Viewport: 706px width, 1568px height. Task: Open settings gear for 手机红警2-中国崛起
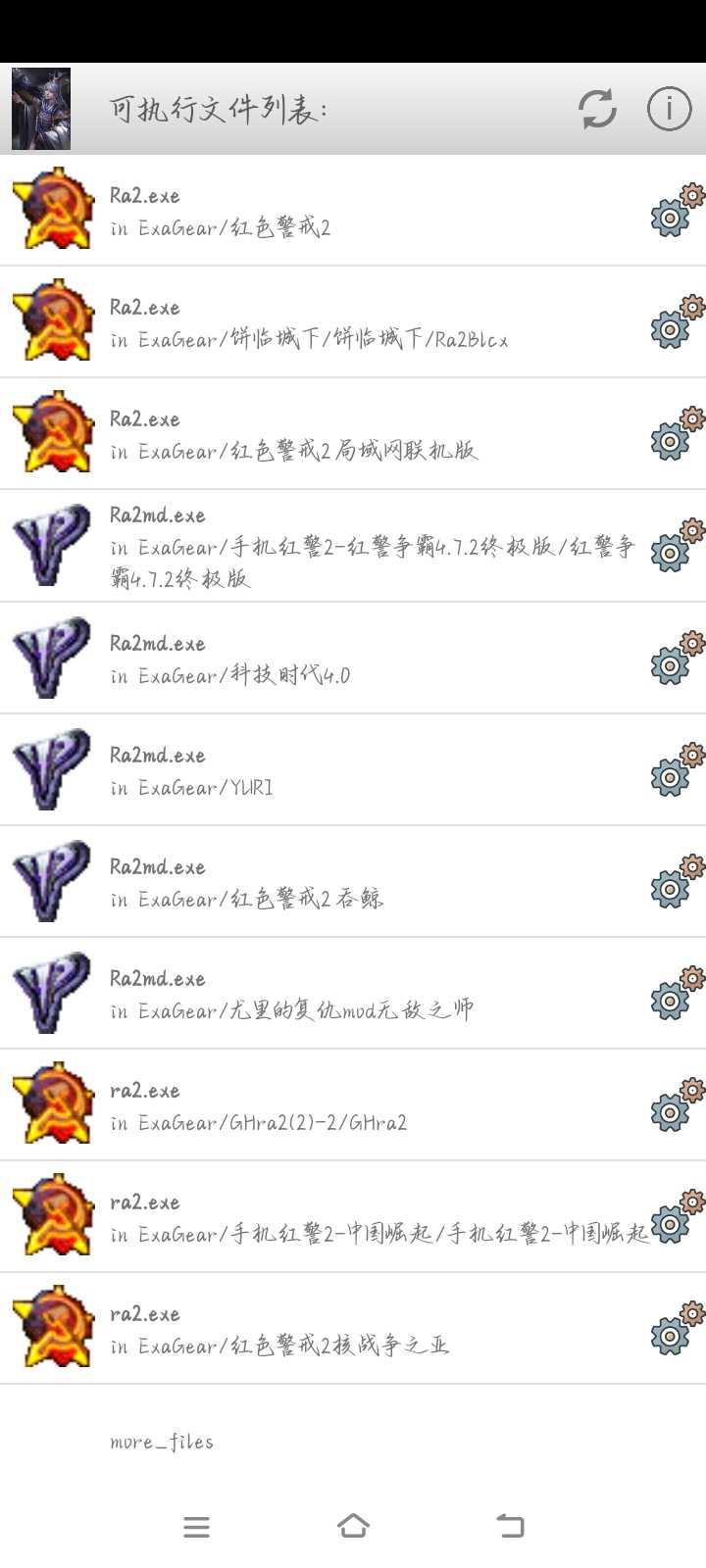(x=676, y=1217)
